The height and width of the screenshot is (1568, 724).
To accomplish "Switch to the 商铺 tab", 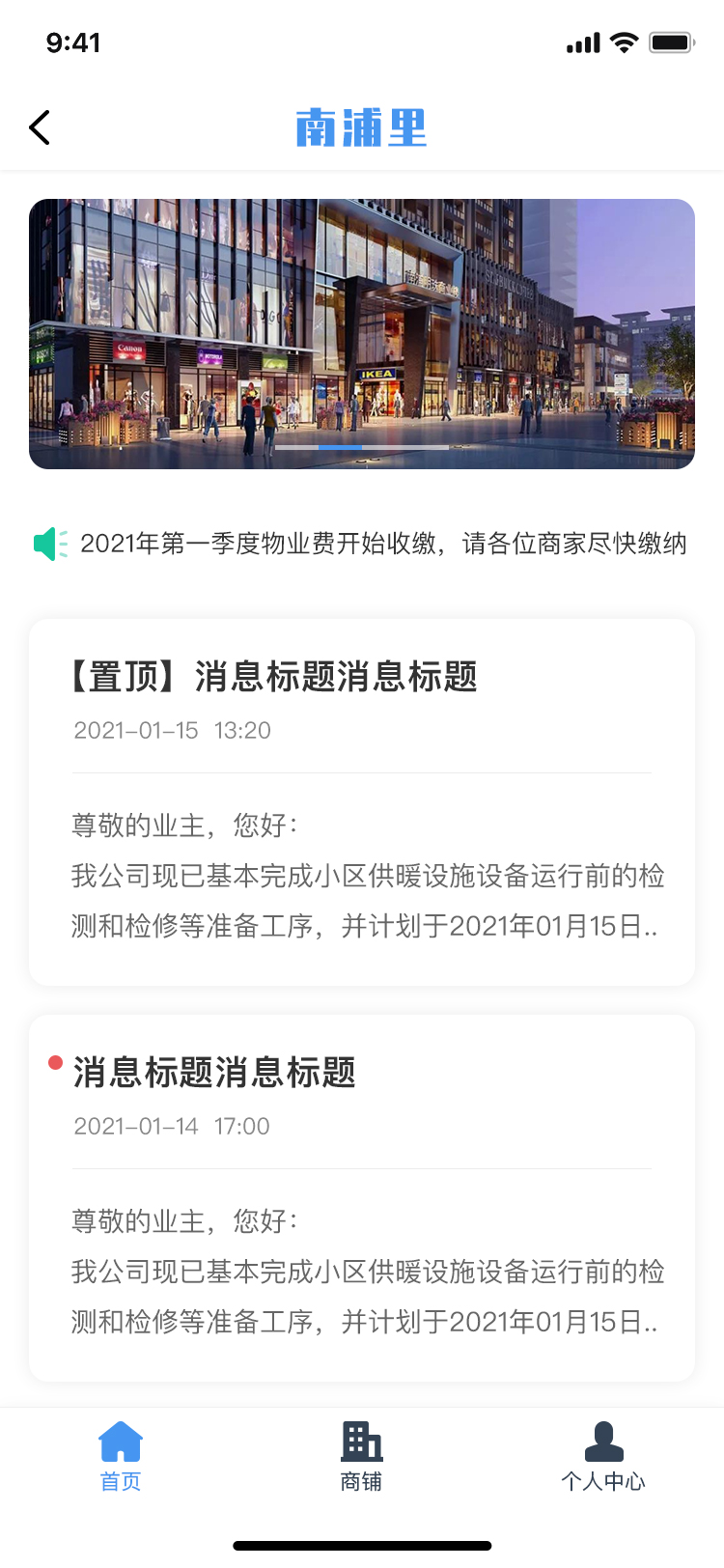I will coord(362,1457).
